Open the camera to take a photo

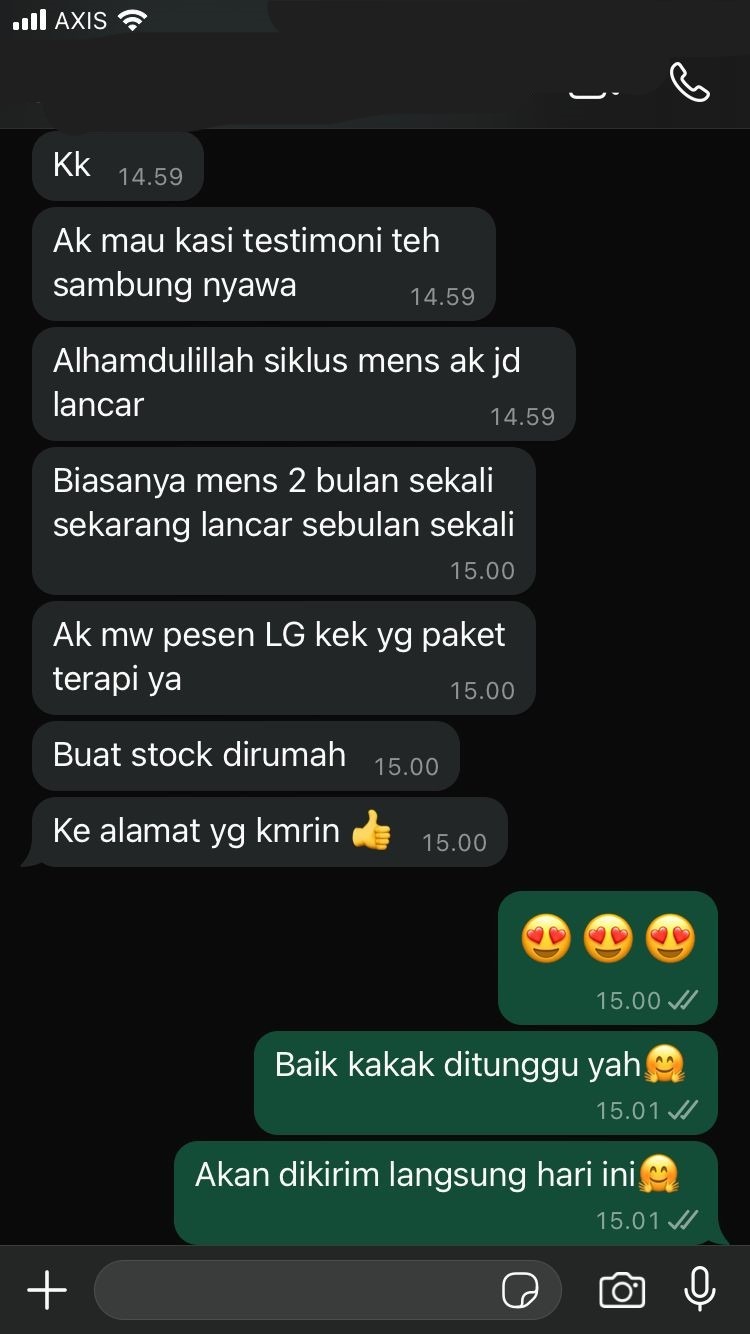(621, 1290)
